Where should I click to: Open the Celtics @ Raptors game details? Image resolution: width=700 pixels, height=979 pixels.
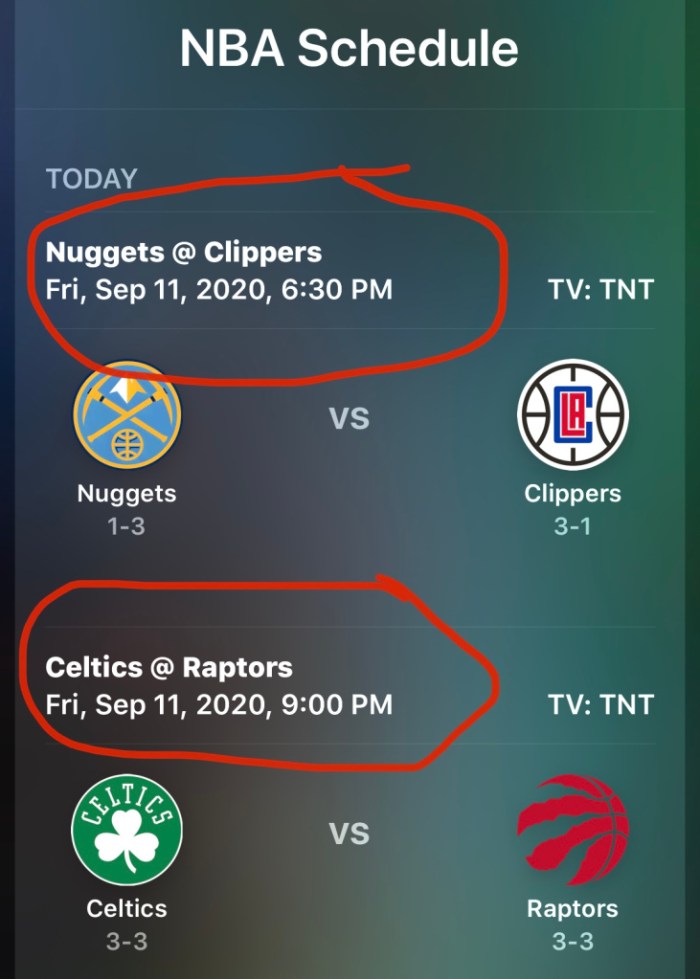pos(169,667)
